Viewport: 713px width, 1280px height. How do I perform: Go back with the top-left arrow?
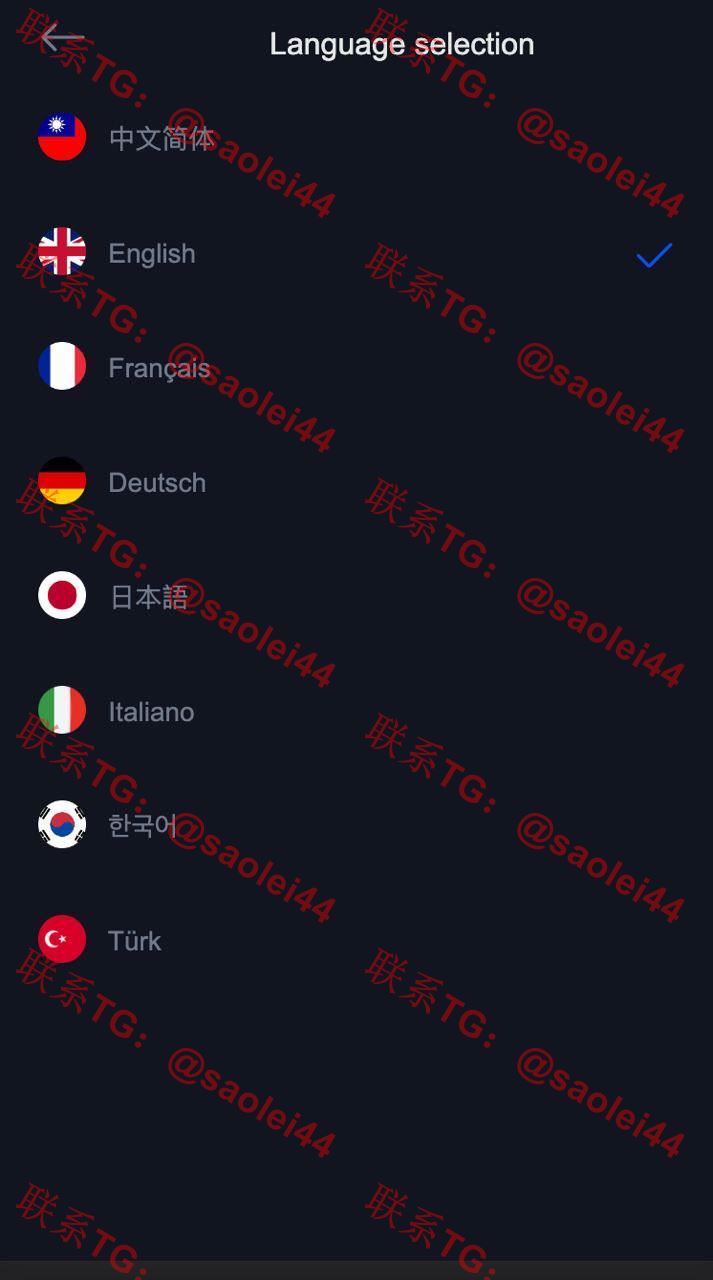click(62, 39)
